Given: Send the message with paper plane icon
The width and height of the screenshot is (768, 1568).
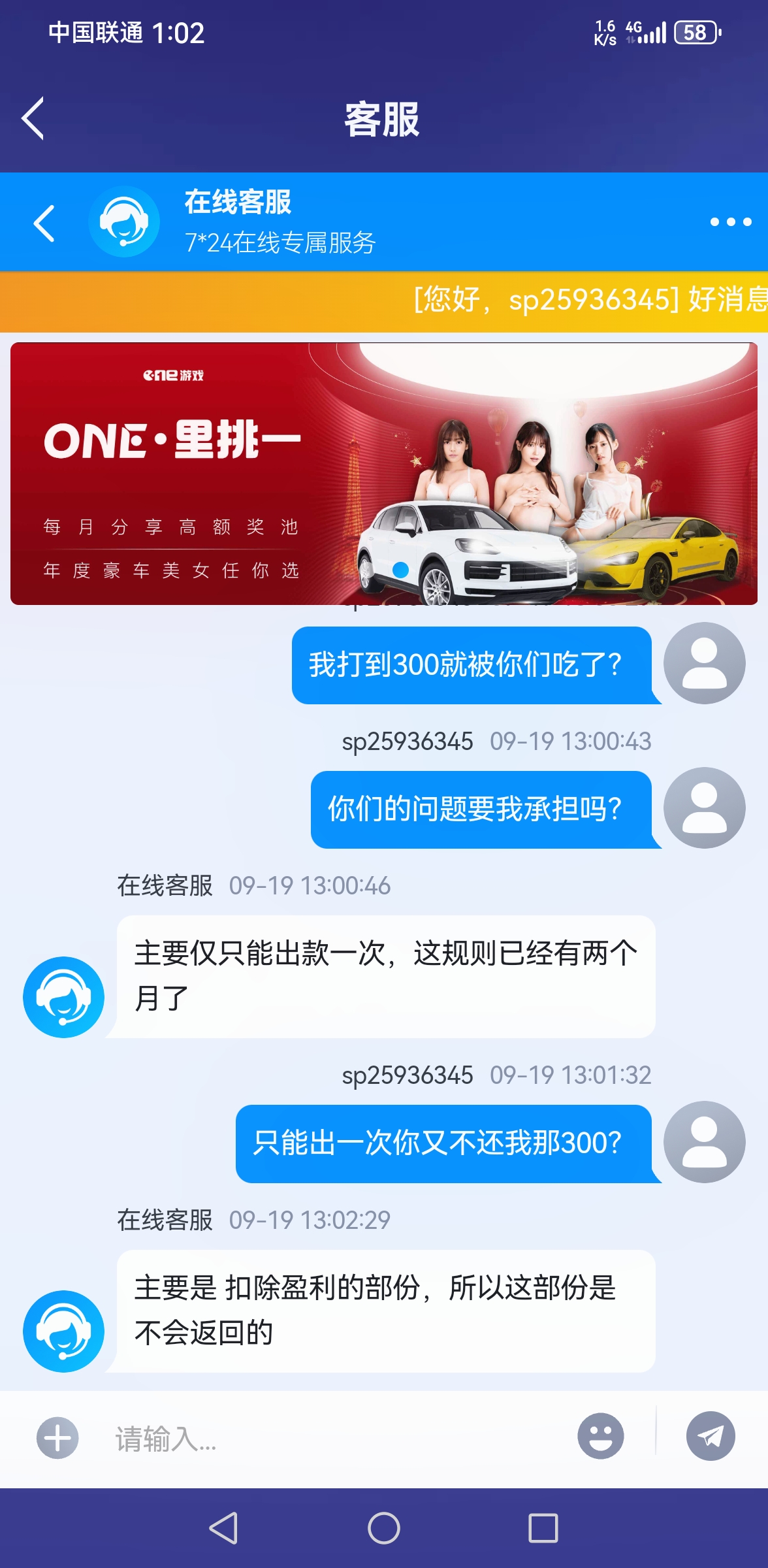Looking at the screenshot, I should tap(711, 1436).
